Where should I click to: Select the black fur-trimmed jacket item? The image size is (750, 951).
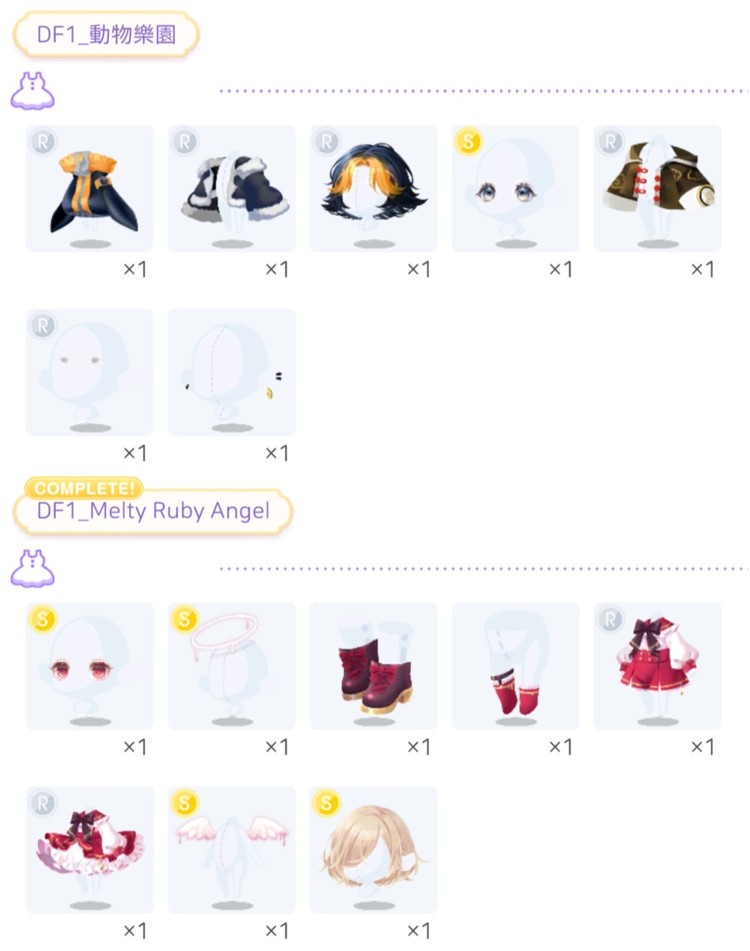coord(232,189)
